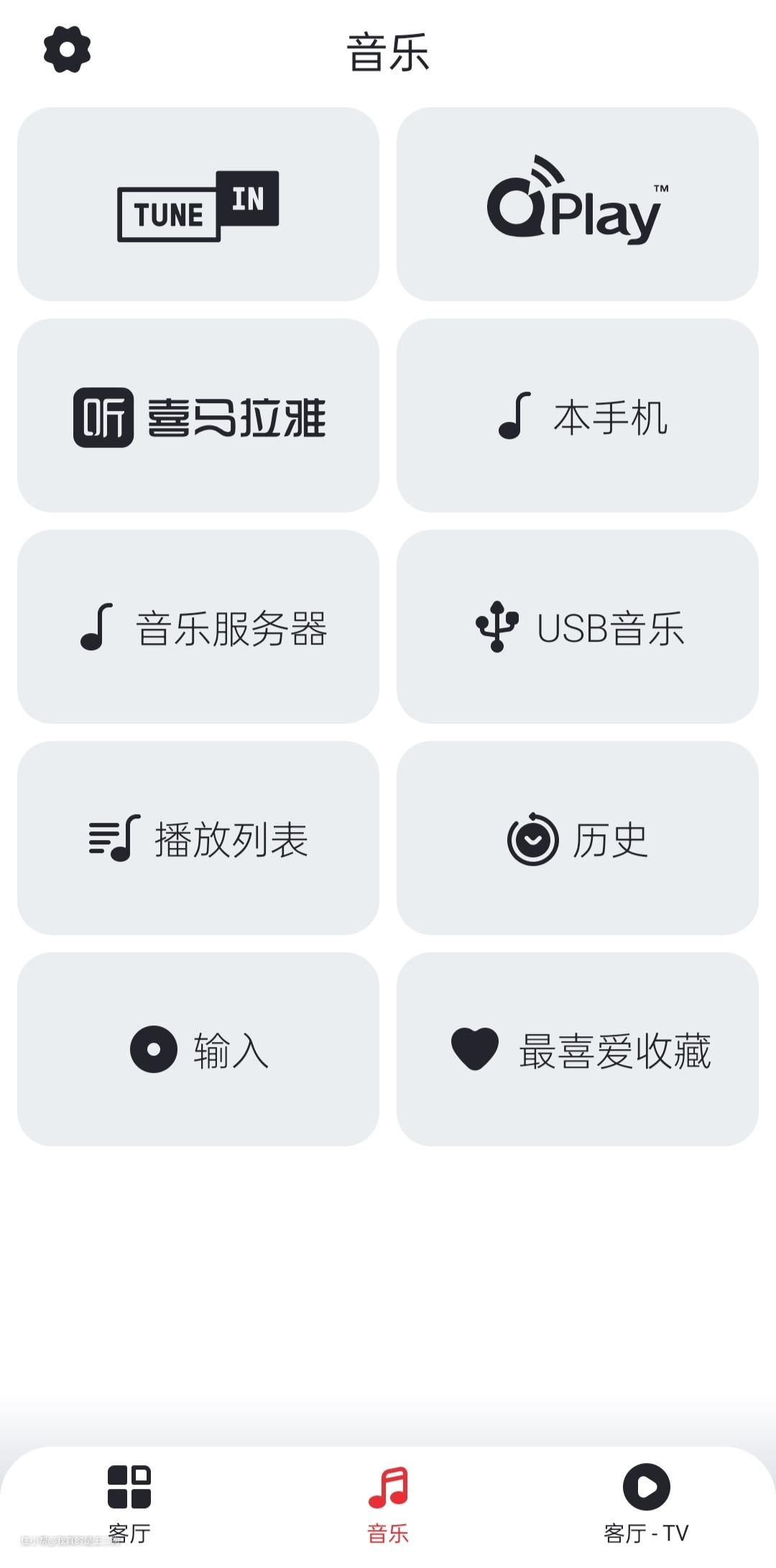Viewport: 776px width, 1568px height.
Task: Browse music on 本手机
Action: click(578, 415)
